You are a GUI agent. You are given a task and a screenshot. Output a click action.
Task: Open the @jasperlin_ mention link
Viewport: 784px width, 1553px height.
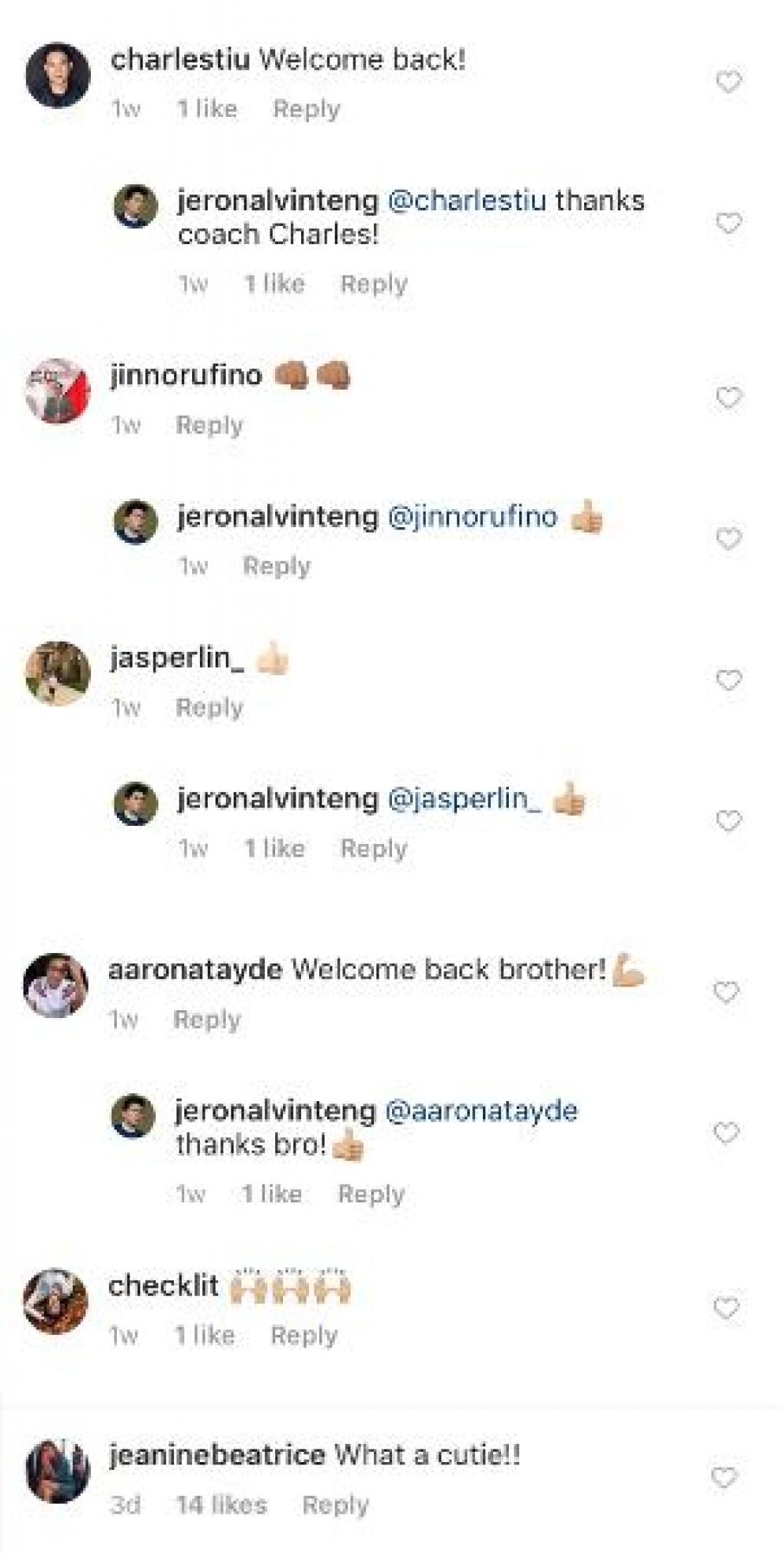[x=464, y=799]
